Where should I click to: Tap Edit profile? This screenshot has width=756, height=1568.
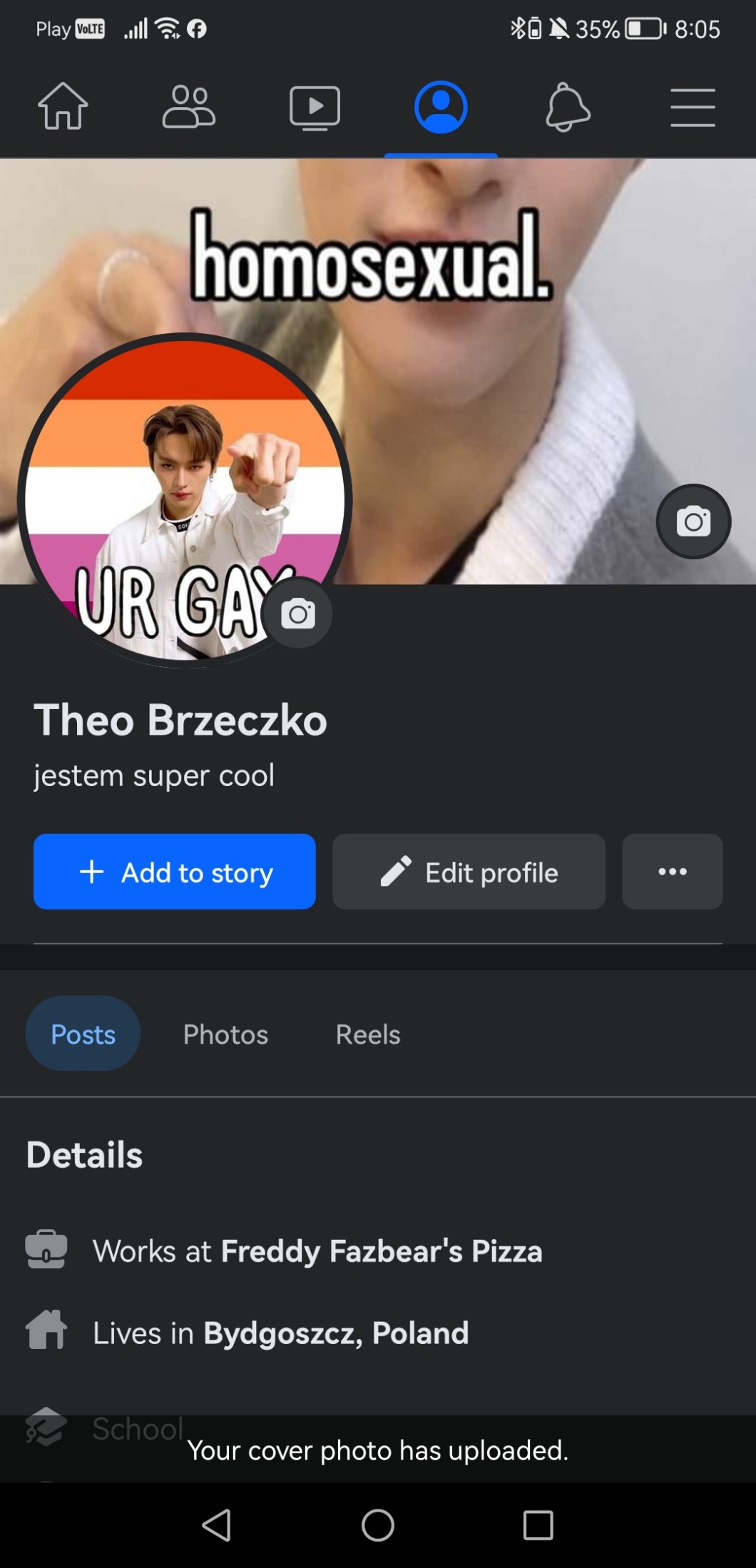[x=469, y=872]
